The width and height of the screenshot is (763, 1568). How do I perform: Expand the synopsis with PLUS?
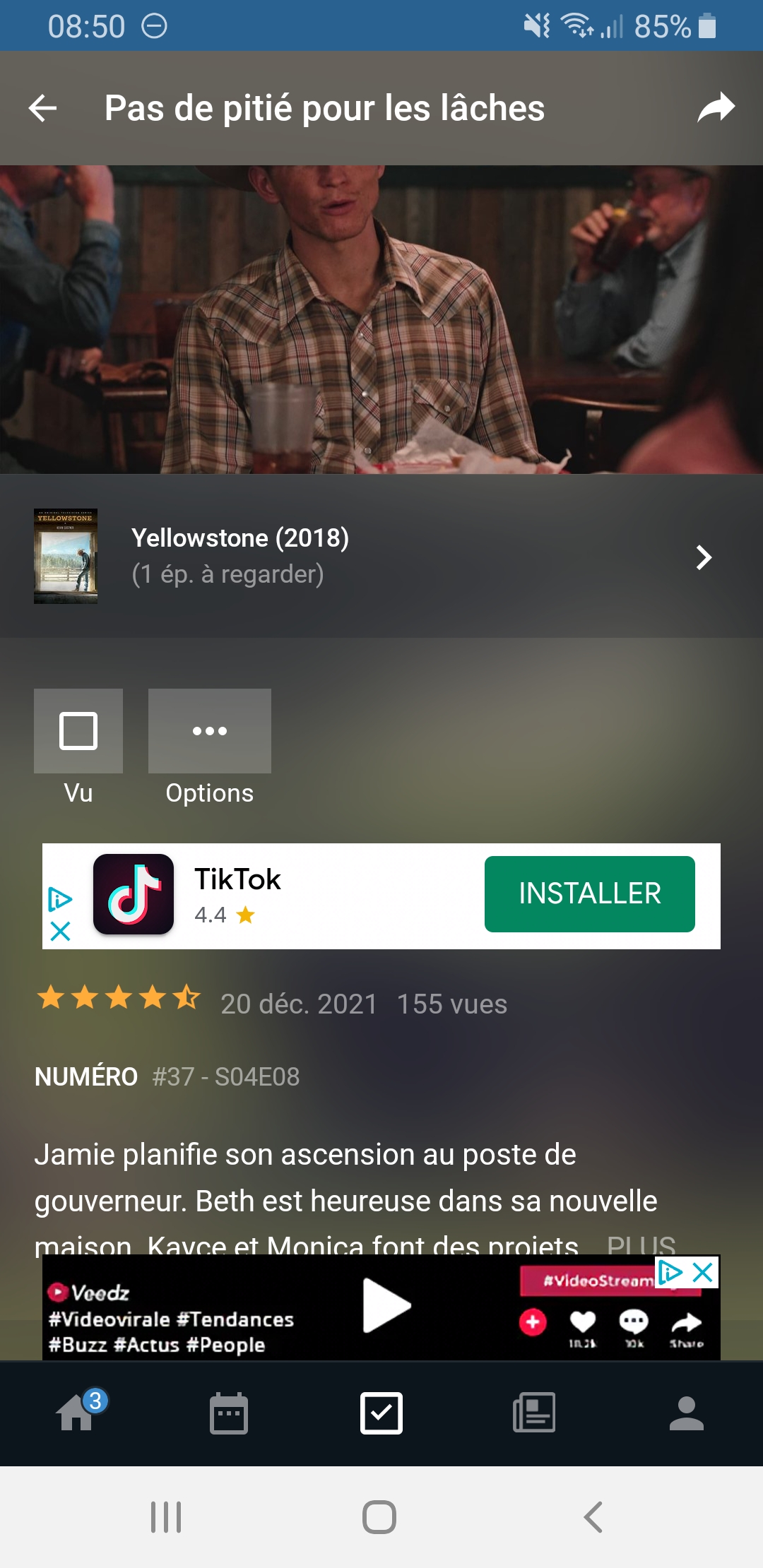pos(641,1243)
